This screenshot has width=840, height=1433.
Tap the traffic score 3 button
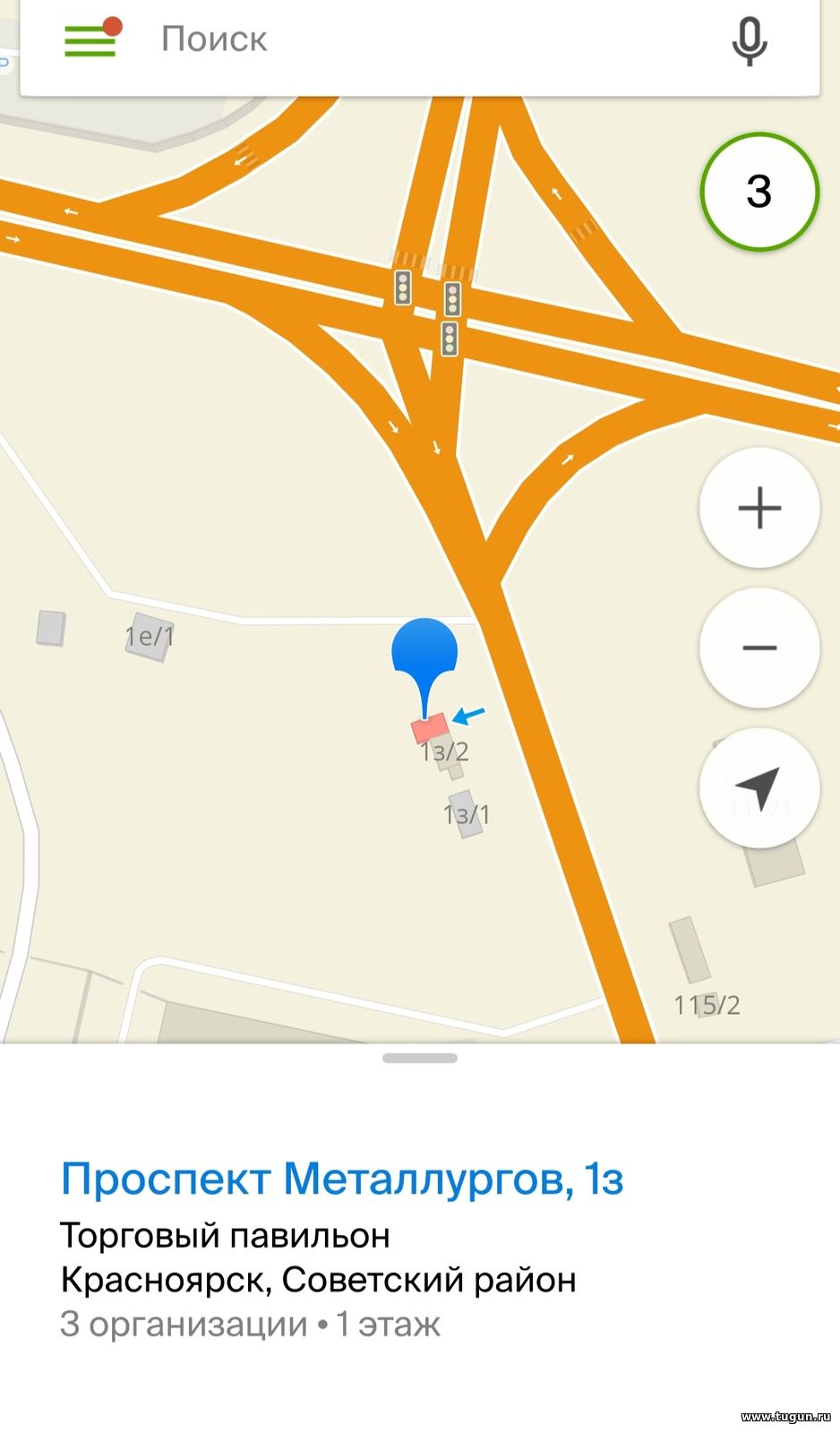tap(759, 192)
